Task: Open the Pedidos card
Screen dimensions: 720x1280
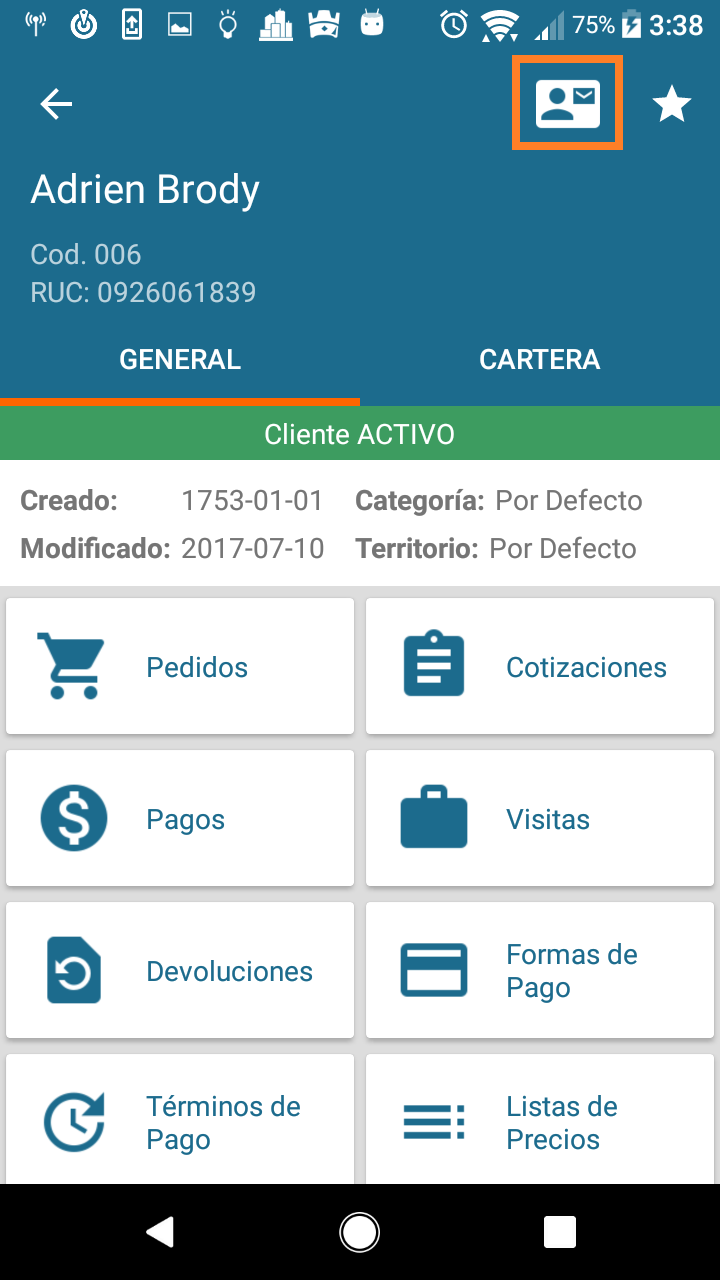Action: (x=180, y=667)
